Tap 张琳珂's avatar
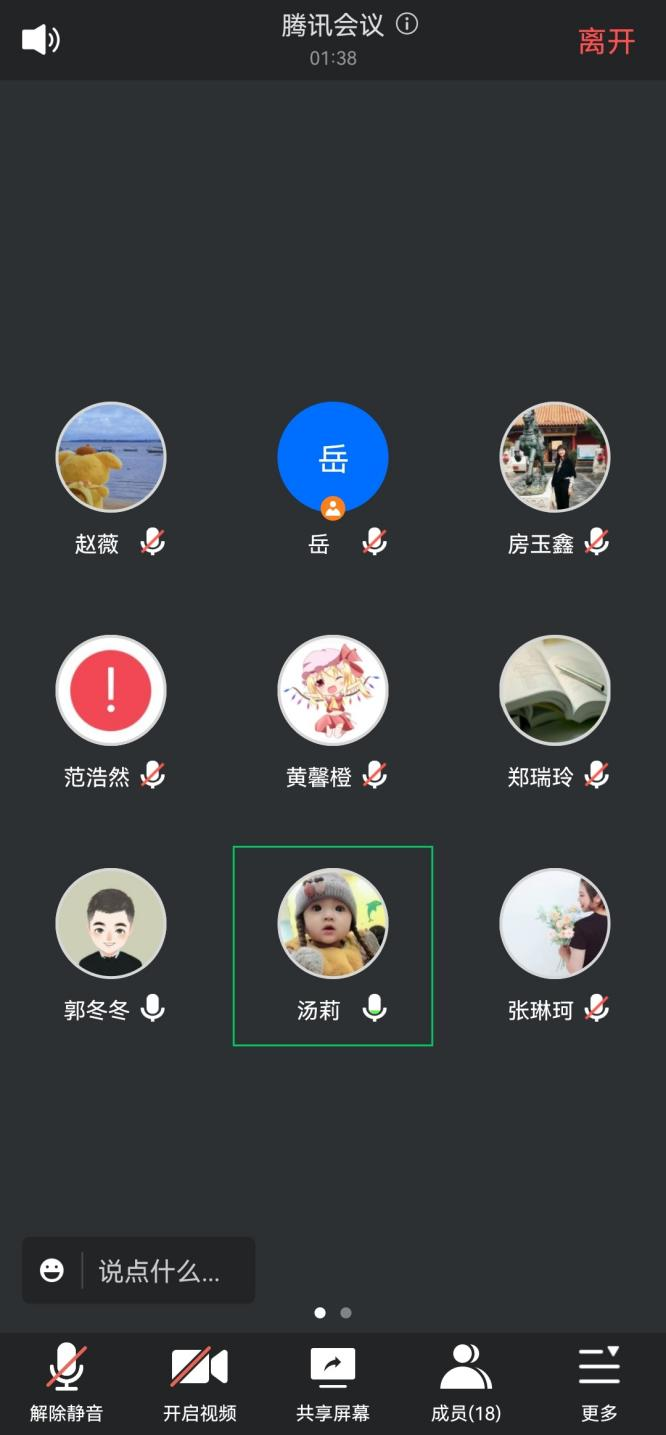The image size is (666, 1435). pyautogui.click(x=555, y=922)
